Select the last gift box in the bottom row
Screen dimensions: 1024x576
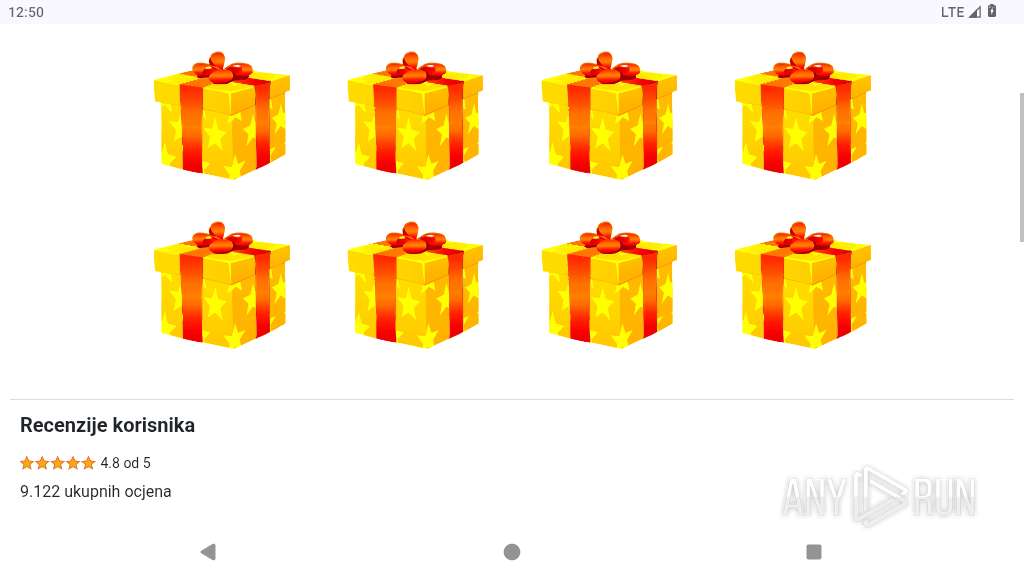pos(802,286)
